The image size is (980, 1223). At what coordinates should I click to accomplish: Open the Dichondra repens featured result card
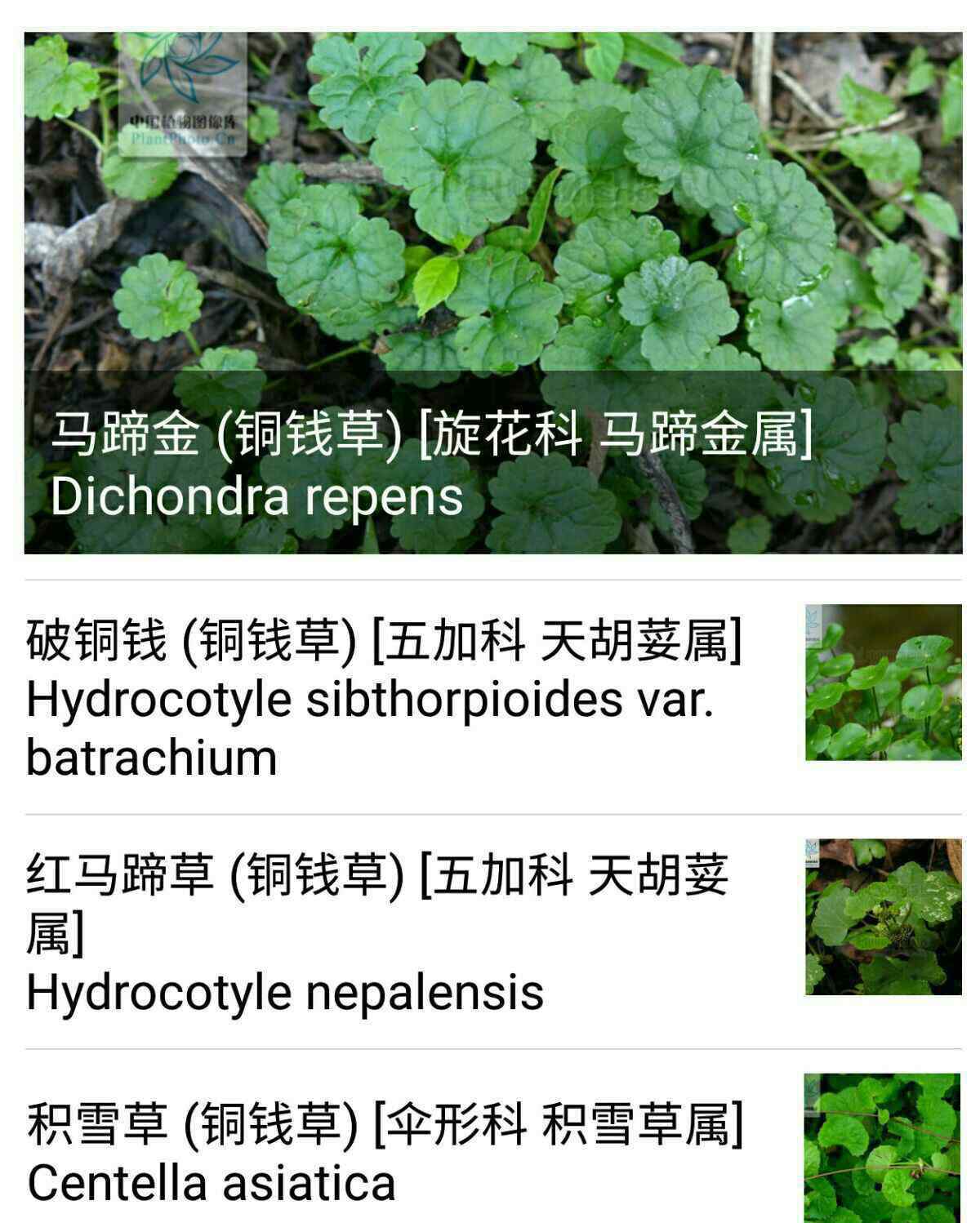492,294
